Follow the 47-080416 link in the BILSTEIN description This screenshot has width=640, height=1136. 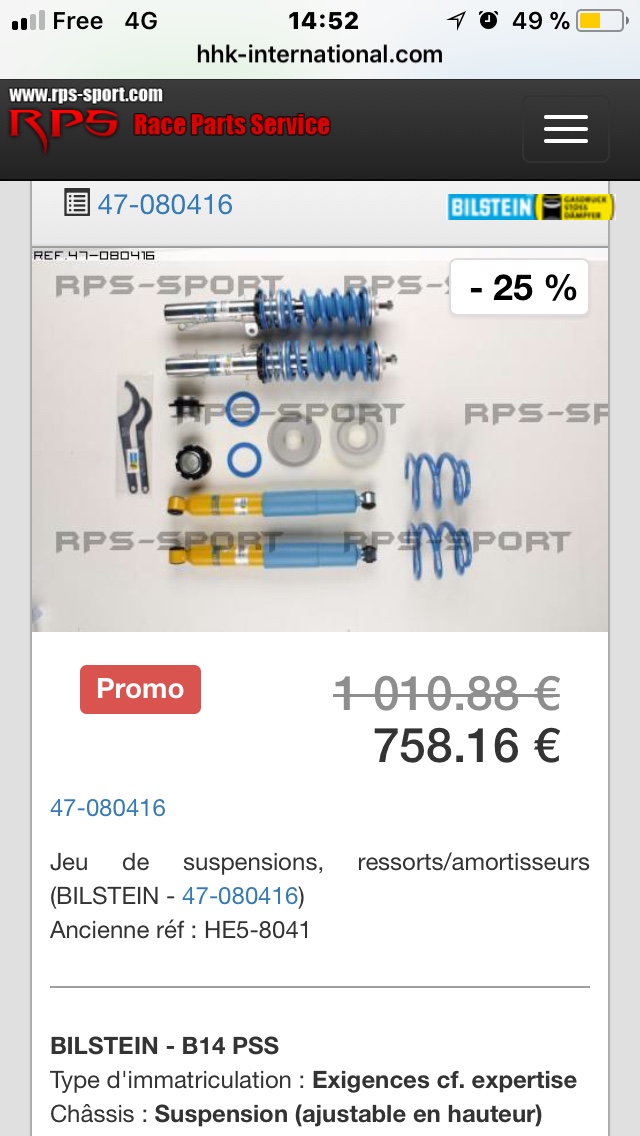[x=239, y=895]
